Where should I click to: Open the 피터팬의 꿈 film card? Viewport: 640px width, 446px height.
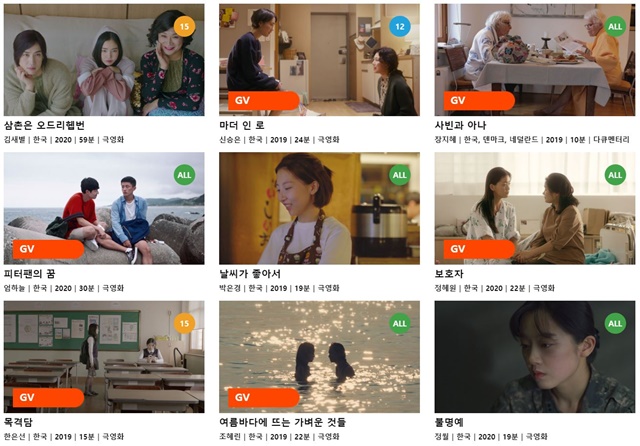pyautogui.click(x=104, y=208)
